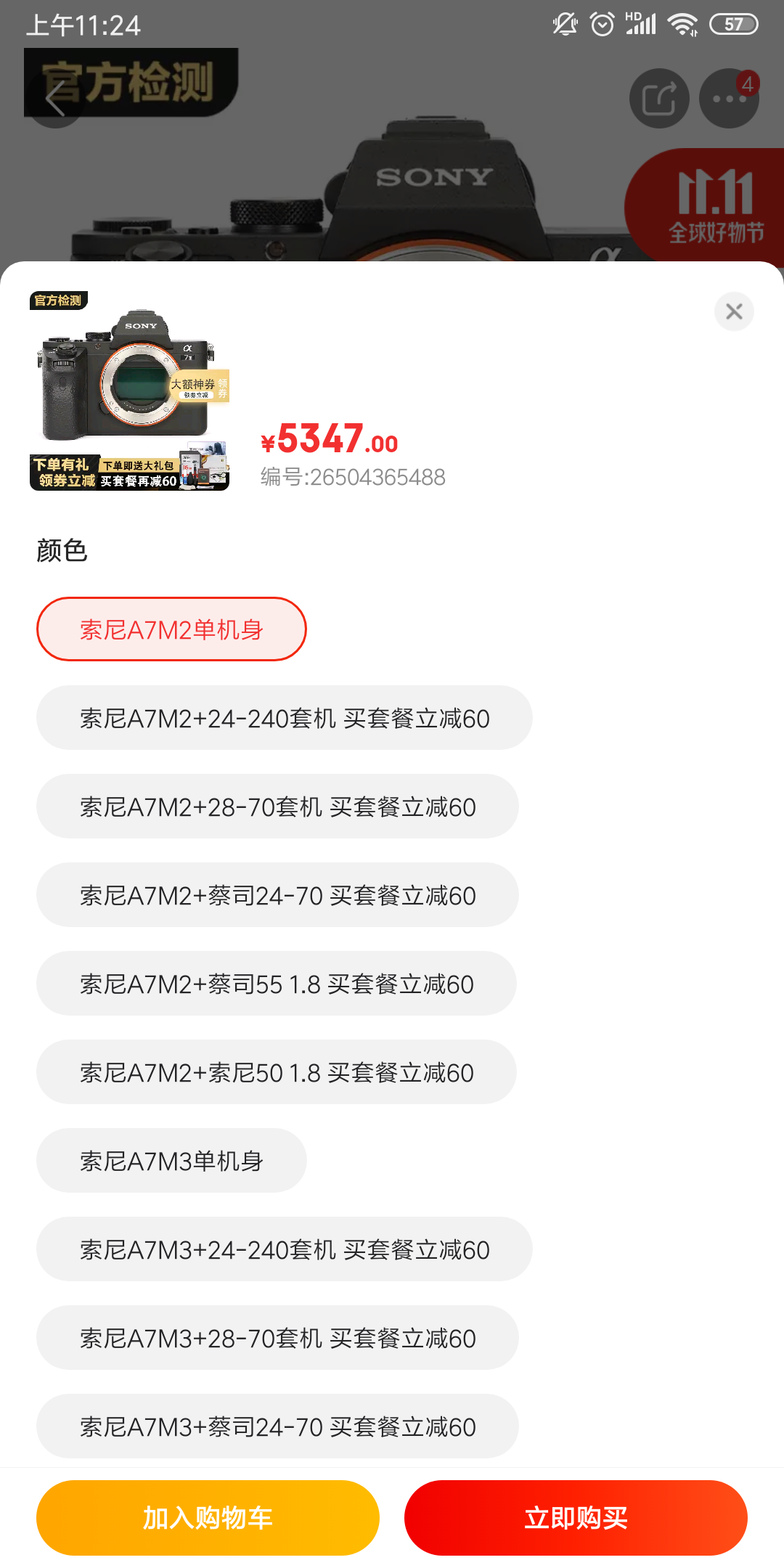Screen dimensions: 784x1568
Task: Tap 立即购买 to buy now
Action: click(576, 1518)
